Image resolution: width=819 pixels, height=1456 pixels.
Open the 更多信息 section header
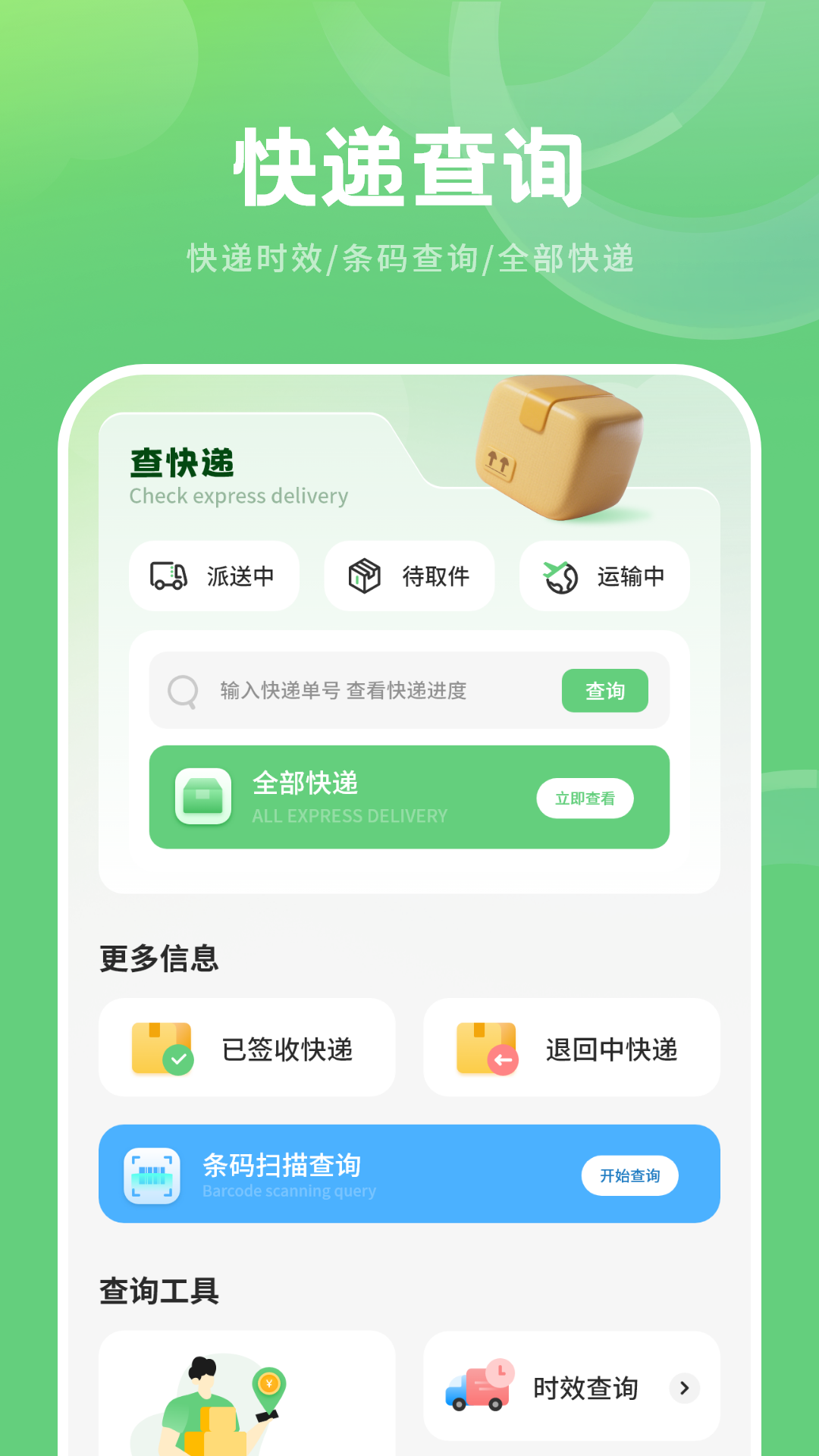(x=157, y=958)
